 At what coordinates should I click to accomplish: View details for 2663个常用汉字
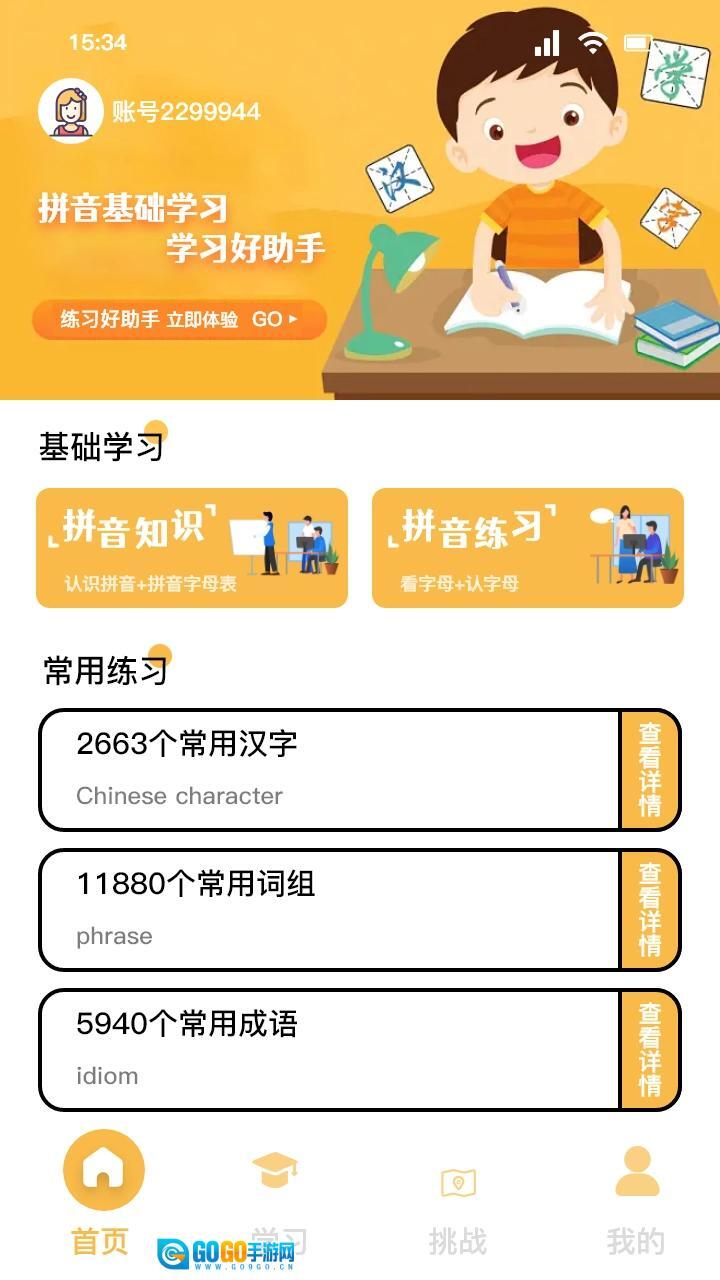tap(650, 770)
